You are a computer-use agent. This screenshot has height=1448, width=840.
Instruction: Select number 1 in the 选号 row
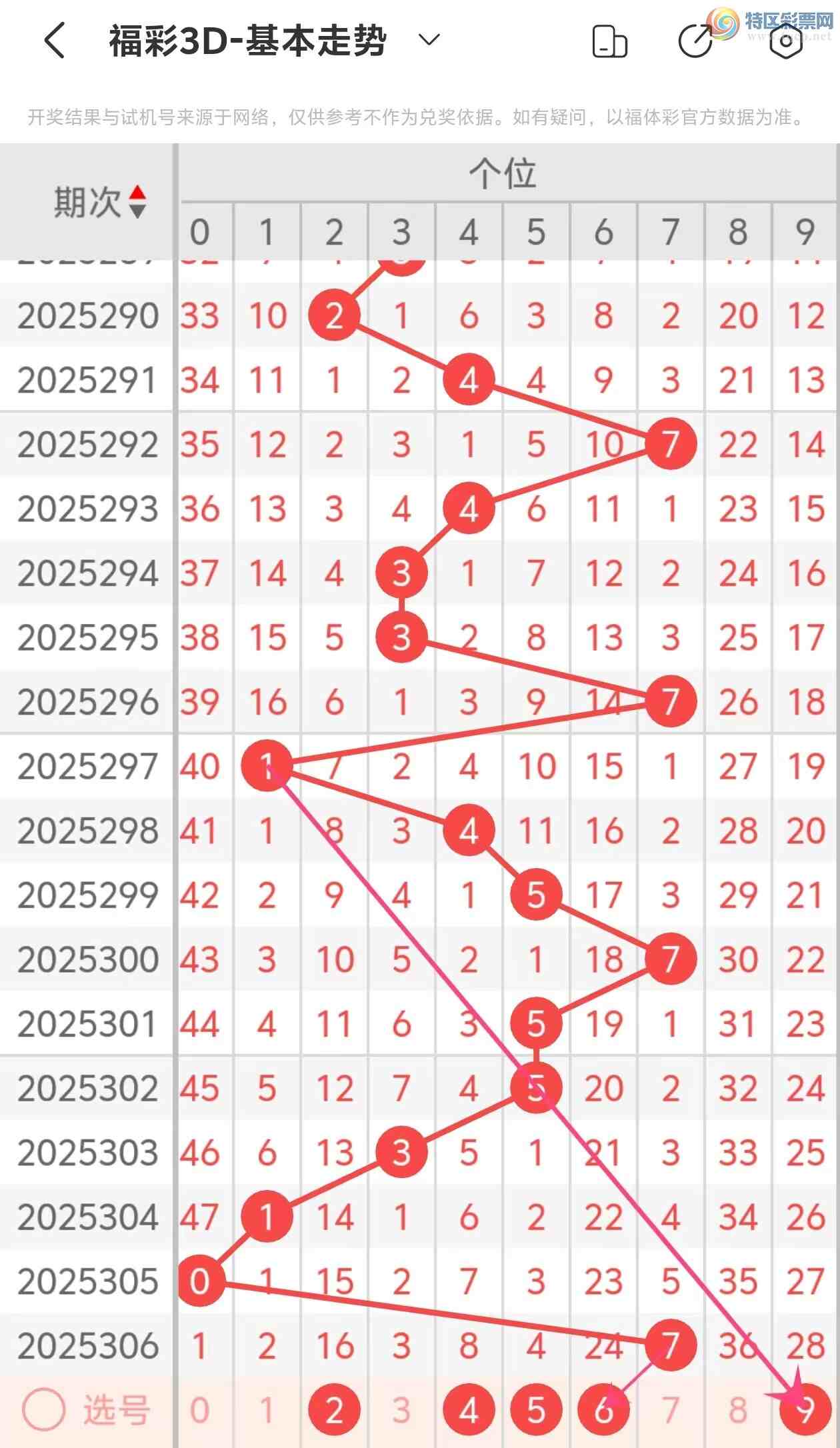[267, 1411]
